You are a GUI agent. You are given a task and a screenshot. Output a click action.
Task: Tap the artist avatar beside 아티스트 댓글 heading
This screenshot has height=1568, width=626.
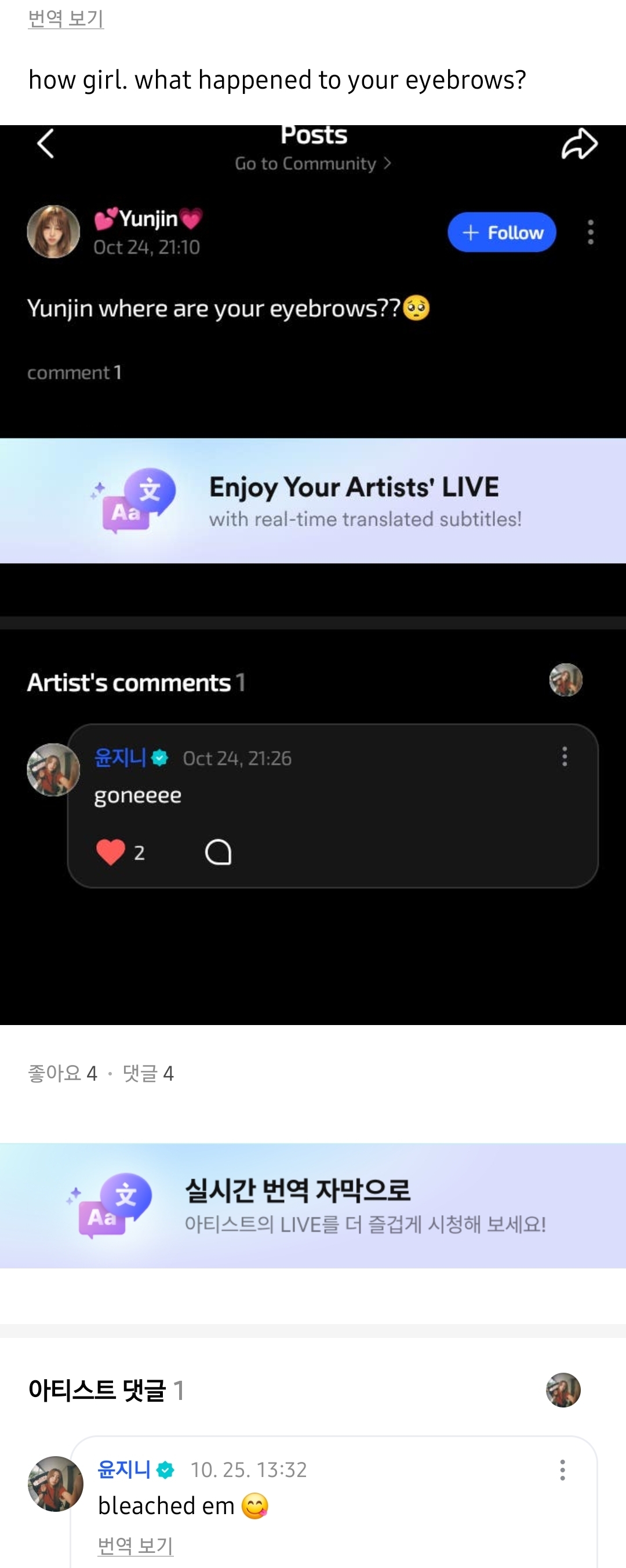click(x=563, y=1390)
